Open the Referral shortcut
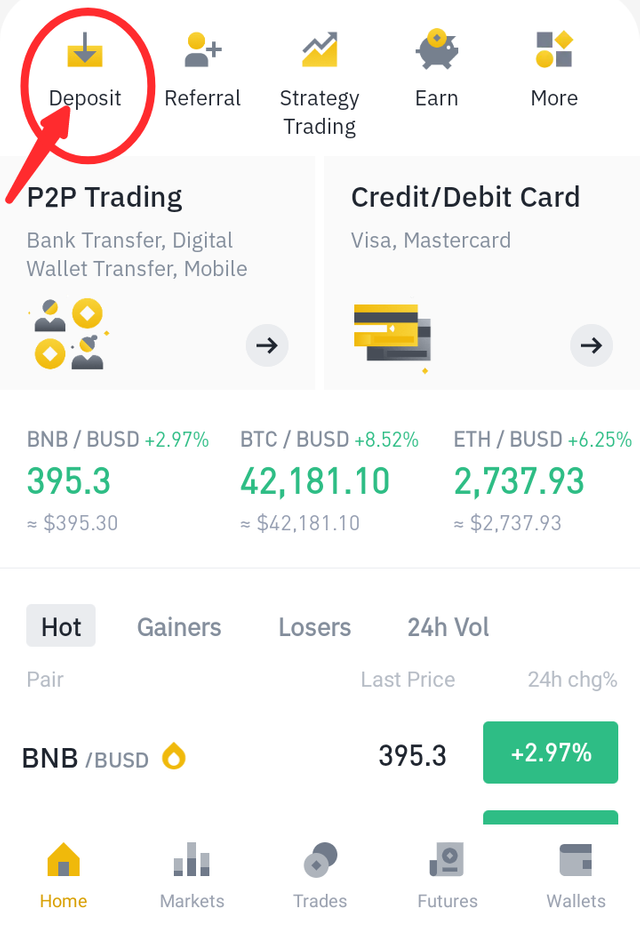640x933 pixels. click(x=203, y=68)
